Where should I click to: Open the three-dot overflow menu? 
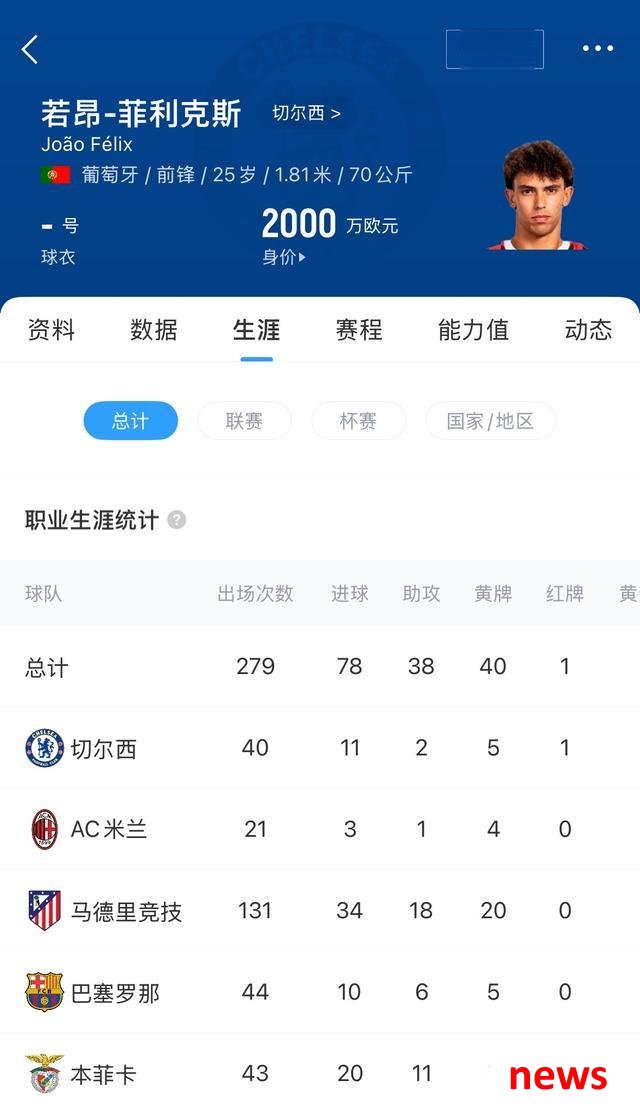point(597,49)
